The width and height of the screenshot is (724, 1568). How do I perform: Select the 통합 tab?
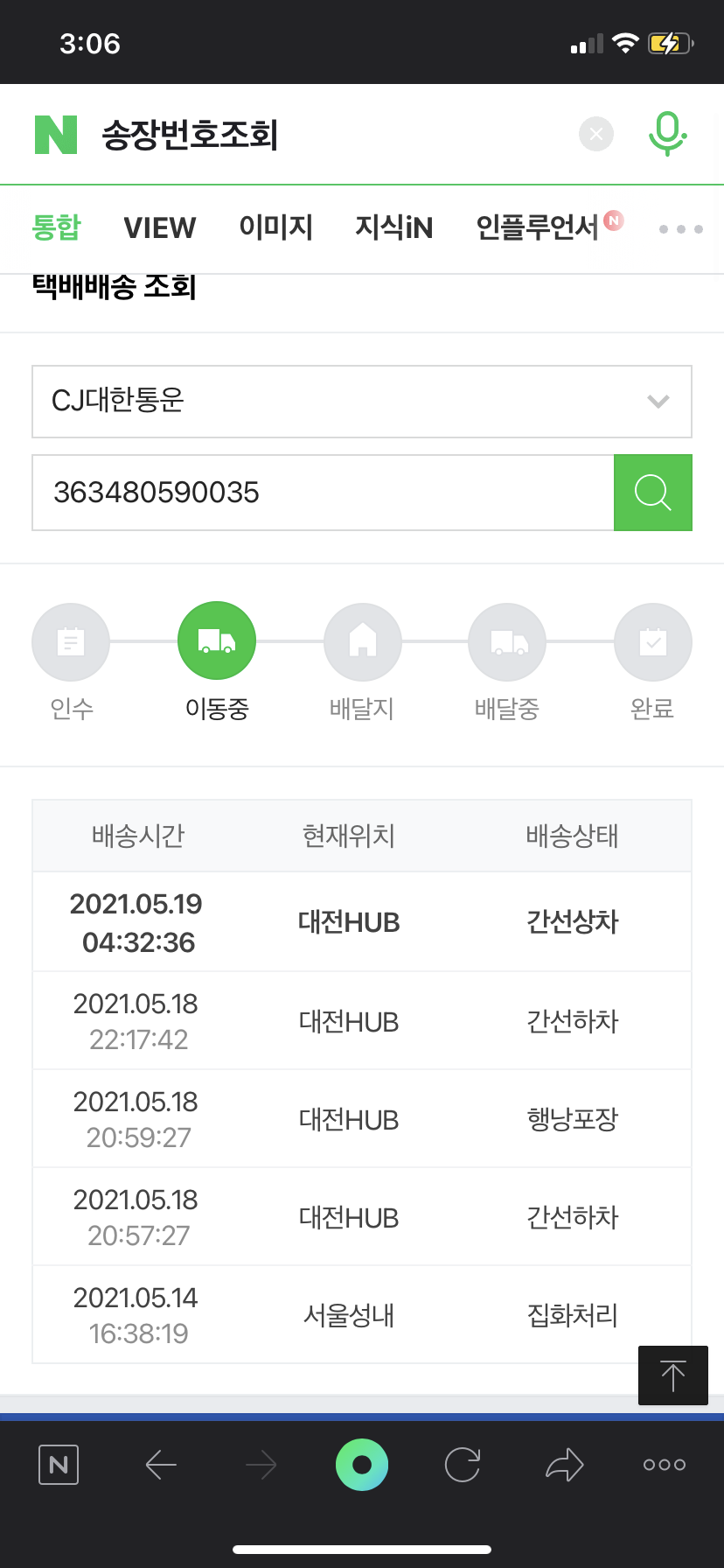click(56, 227)
